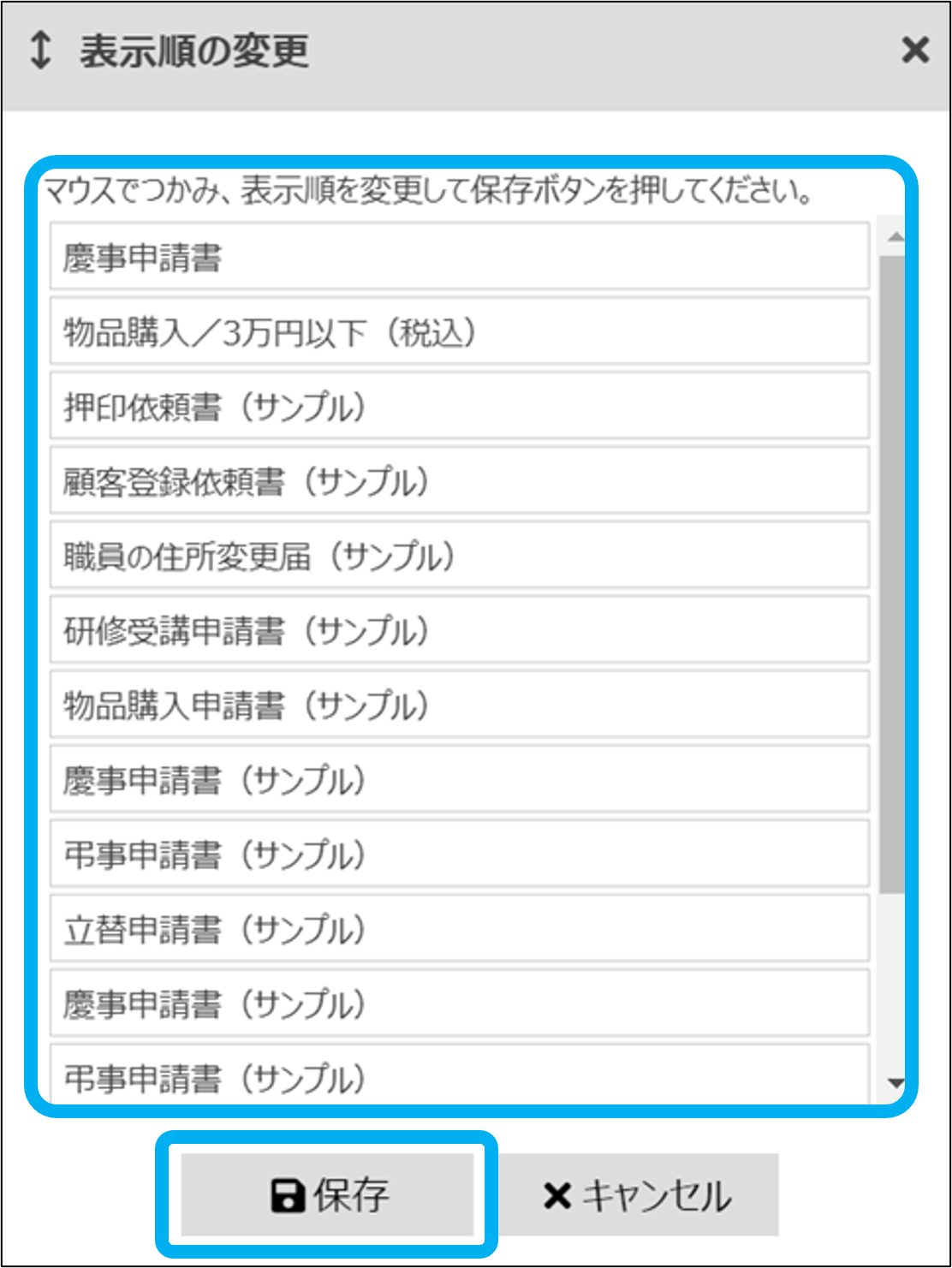Tap the scrollbar up arrow

coord(895,237)
